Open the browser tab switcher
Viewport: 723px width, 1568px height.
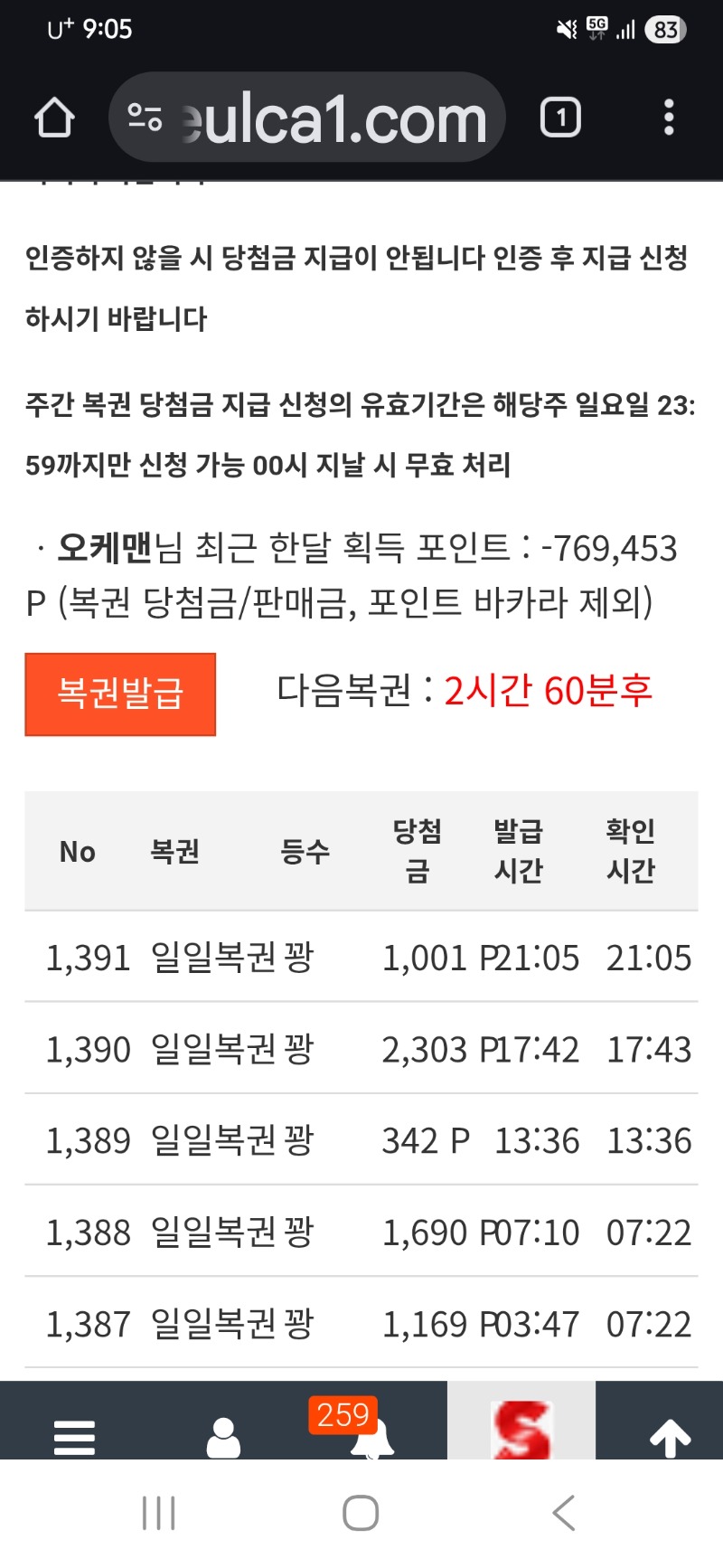pos(560,118)
